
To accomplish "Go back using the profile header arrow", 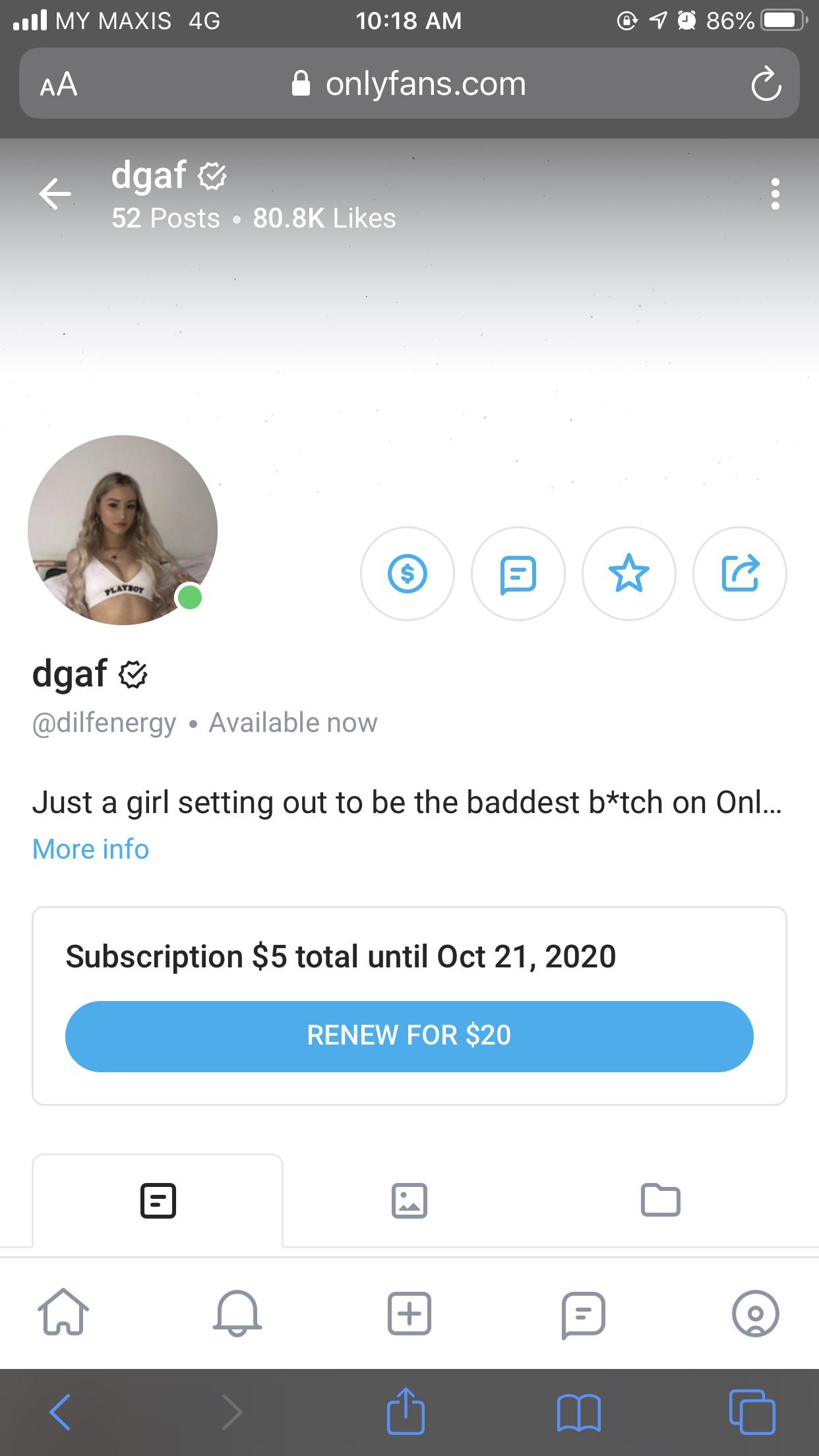I will [55, 194].
